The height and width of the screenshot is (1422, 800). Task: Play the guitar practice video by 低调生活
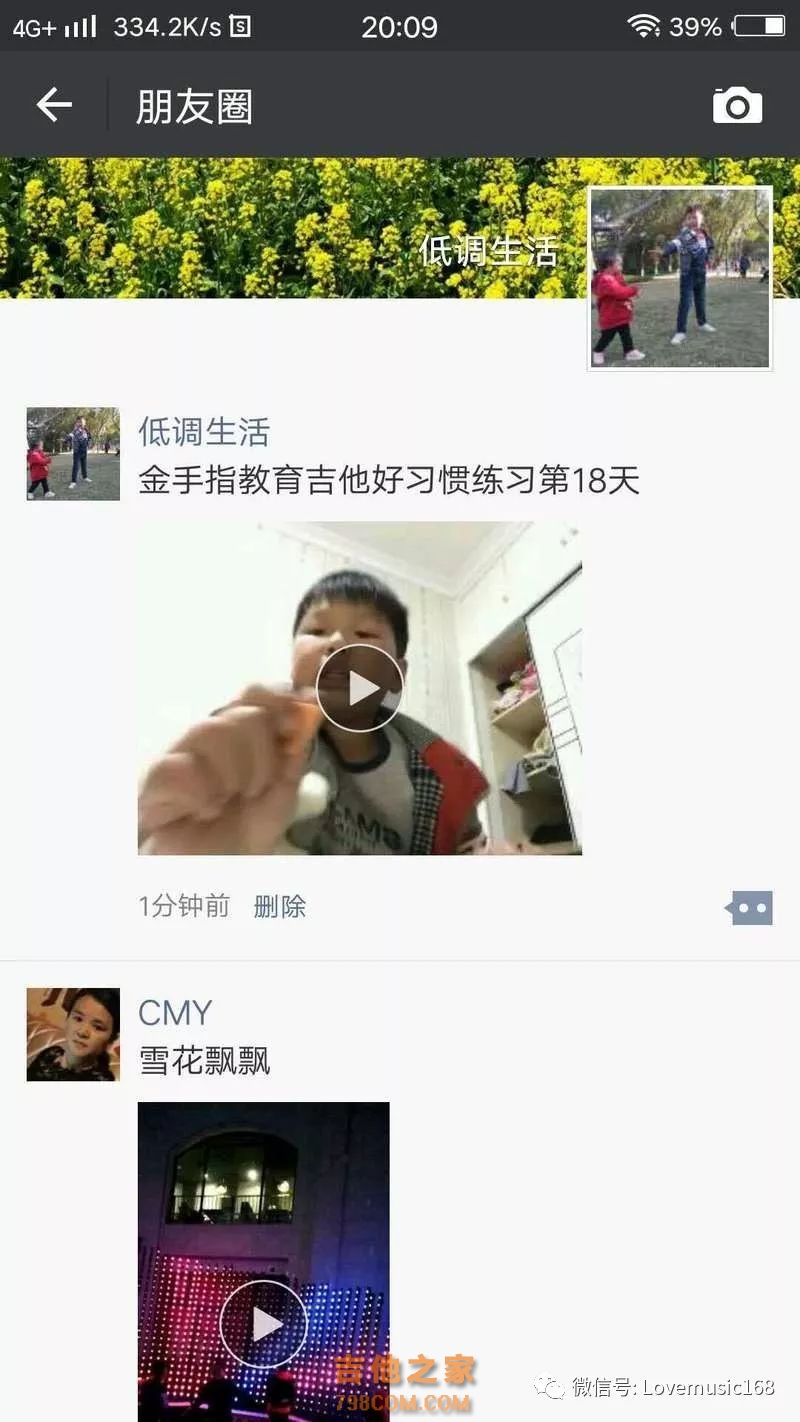(360, 688)
